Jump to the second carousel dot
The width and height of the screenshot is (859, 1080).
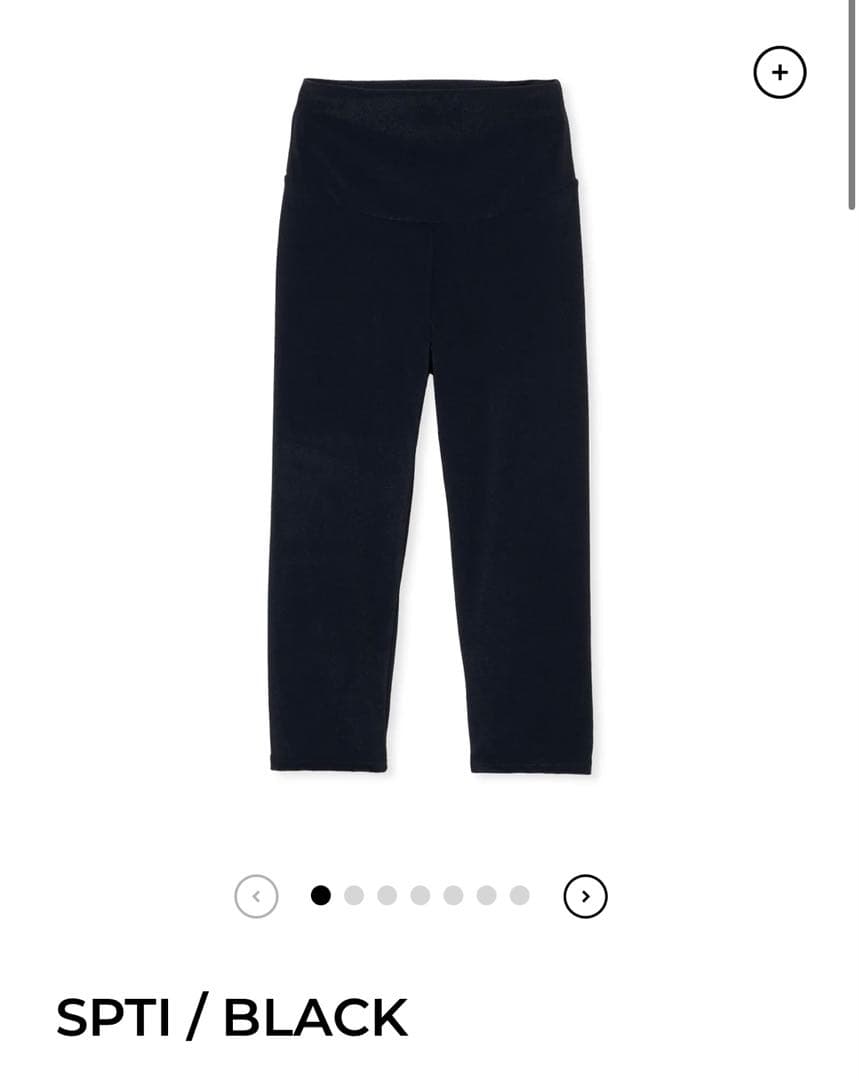pyautogui.click(x=353, y=896)
